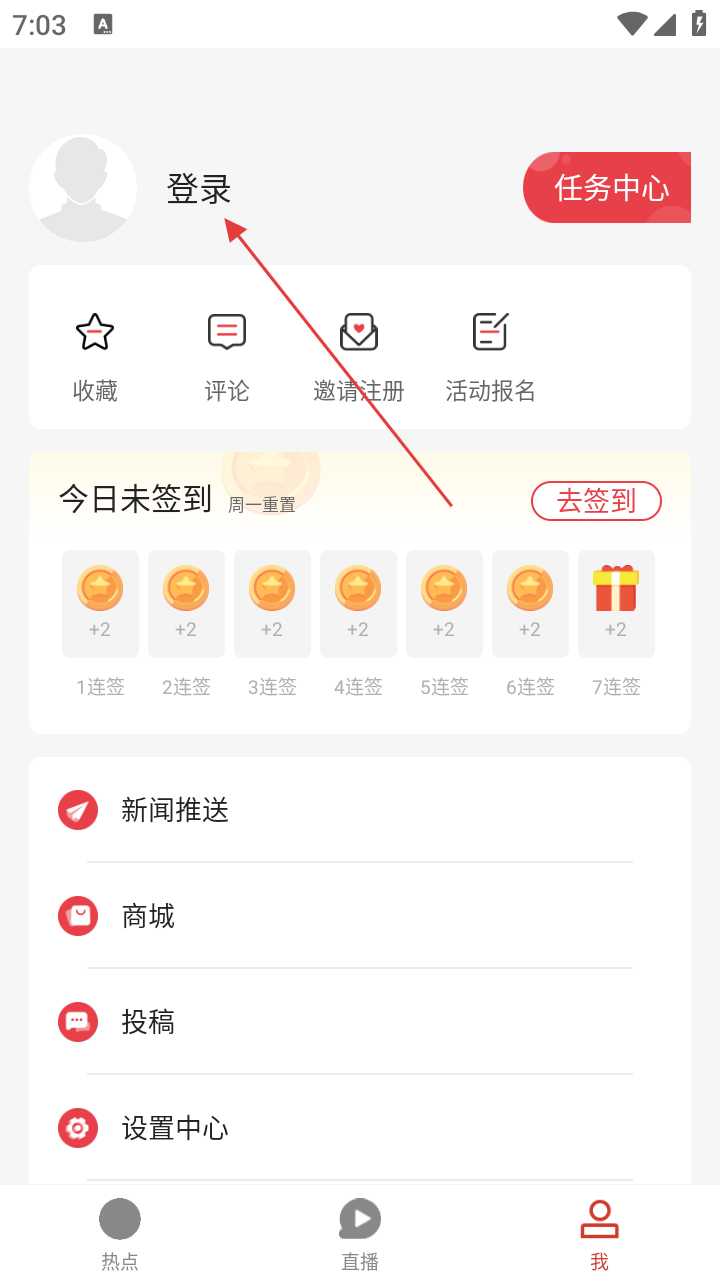
Task: Open 新闻推送 settings row
Action: (360, 810)
